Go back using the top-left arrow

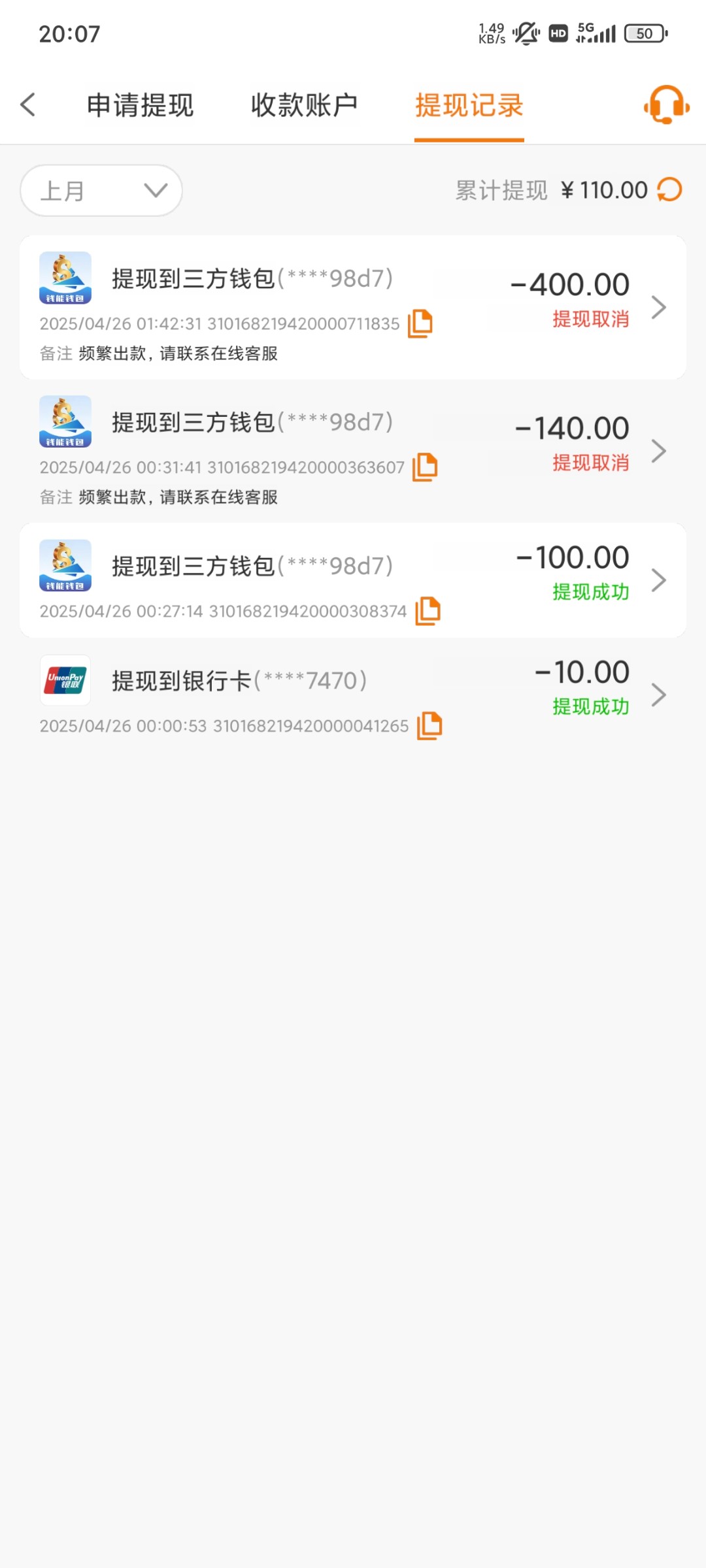point(28,105)
